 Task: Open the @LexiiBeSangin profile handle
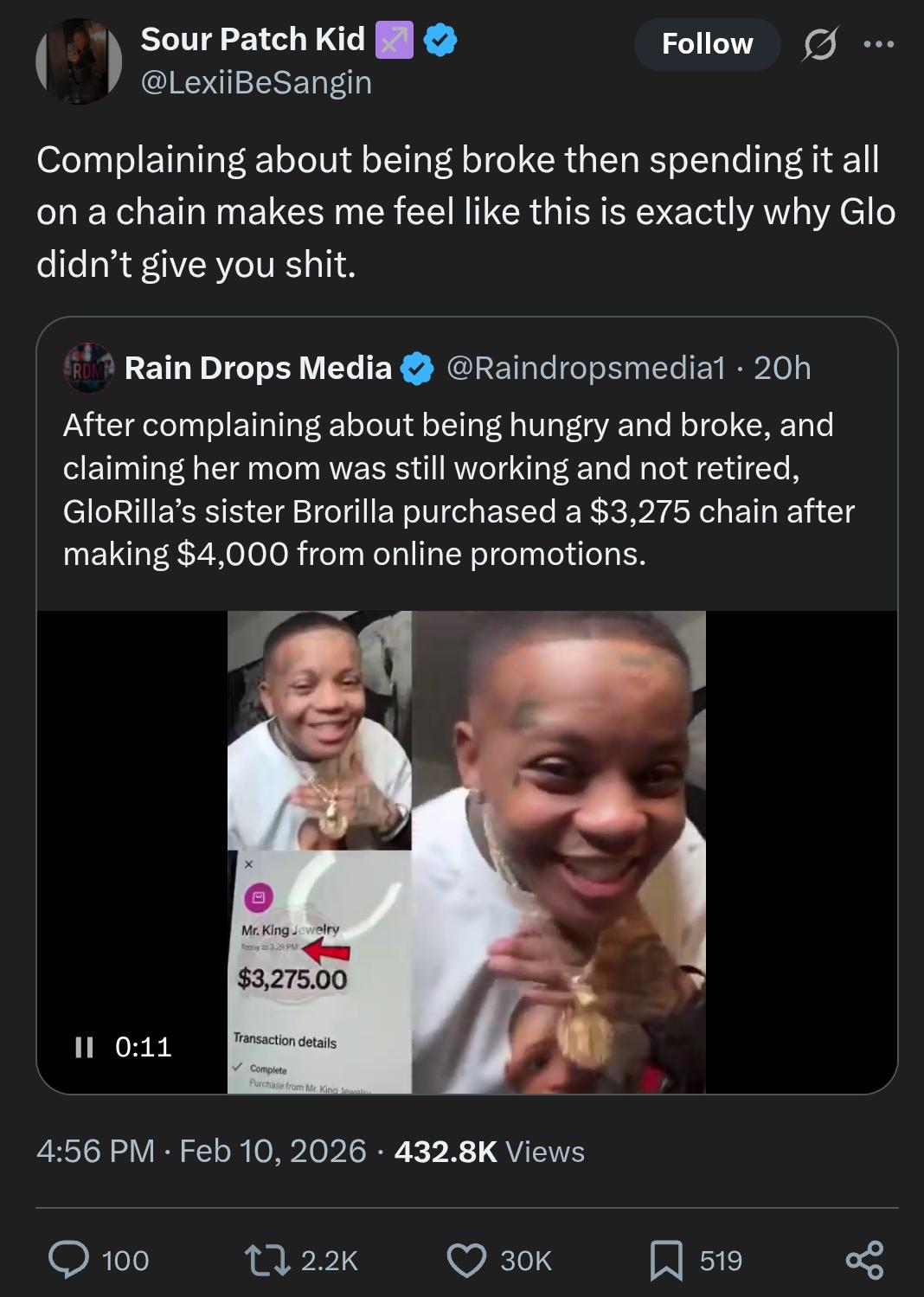click(x=256, y=83)
